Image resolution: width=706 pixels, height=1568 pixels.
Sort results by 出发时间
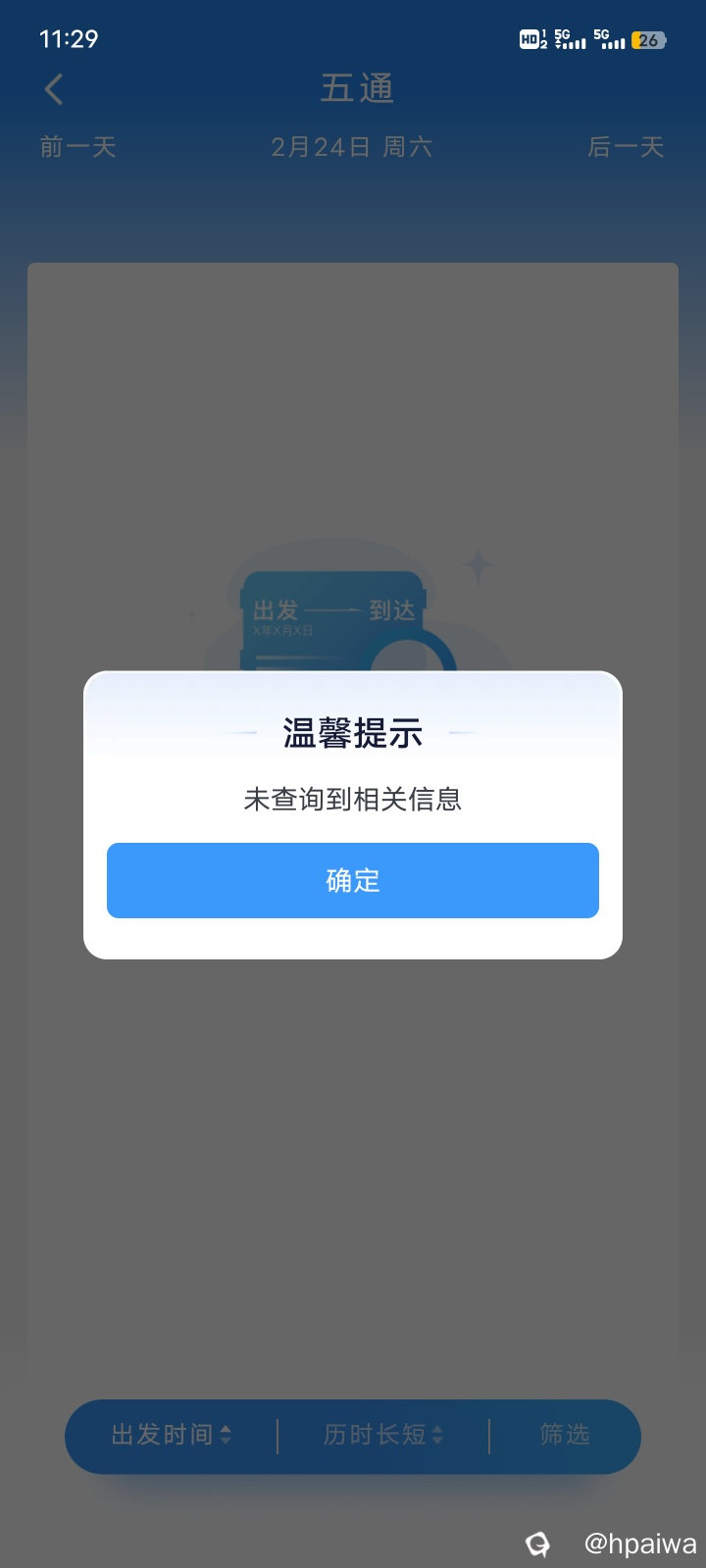click(172, 1435)
